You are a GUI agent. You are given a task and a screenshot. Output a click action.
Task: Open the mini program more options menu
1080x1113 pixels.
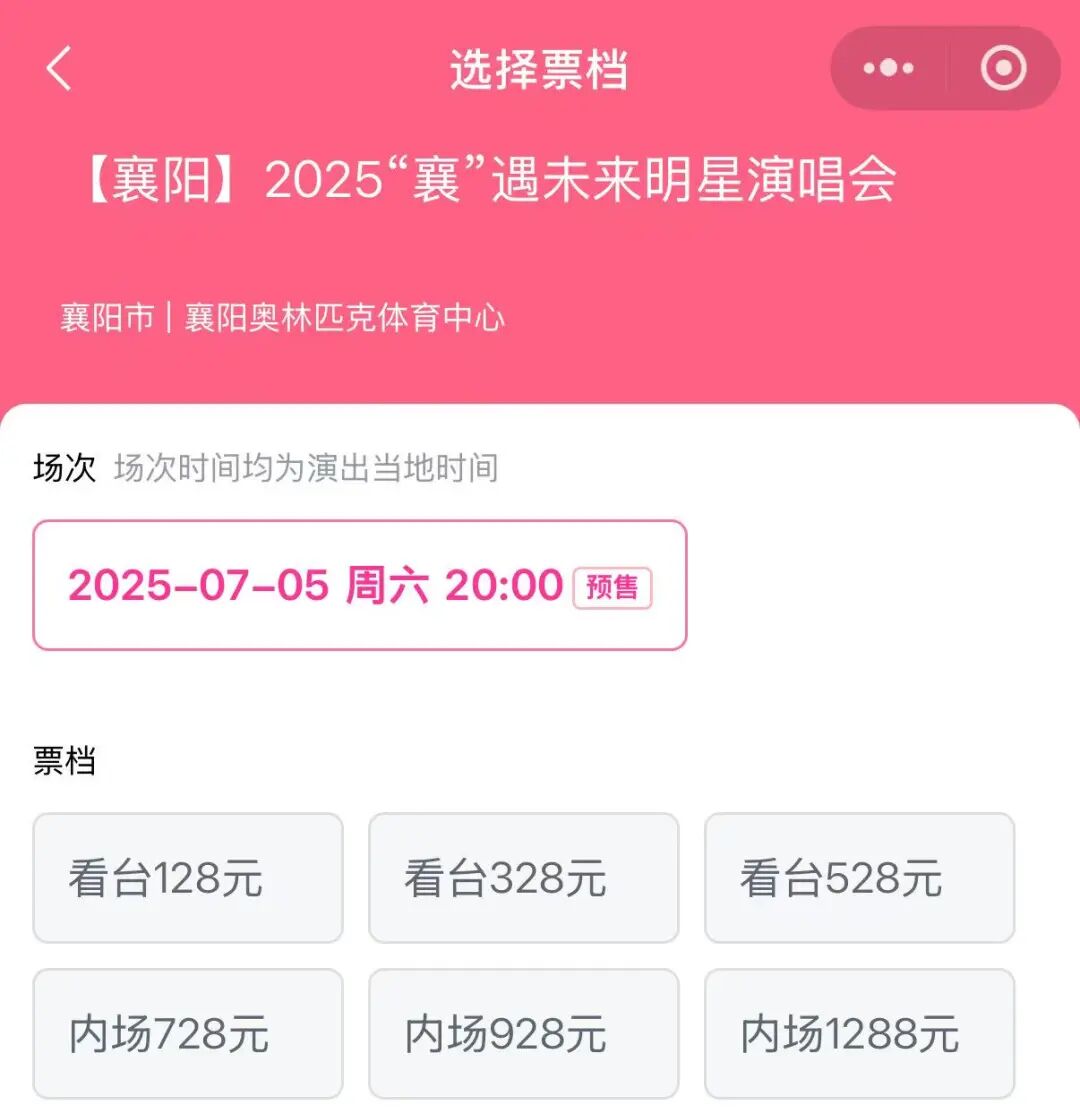(888, 69)
